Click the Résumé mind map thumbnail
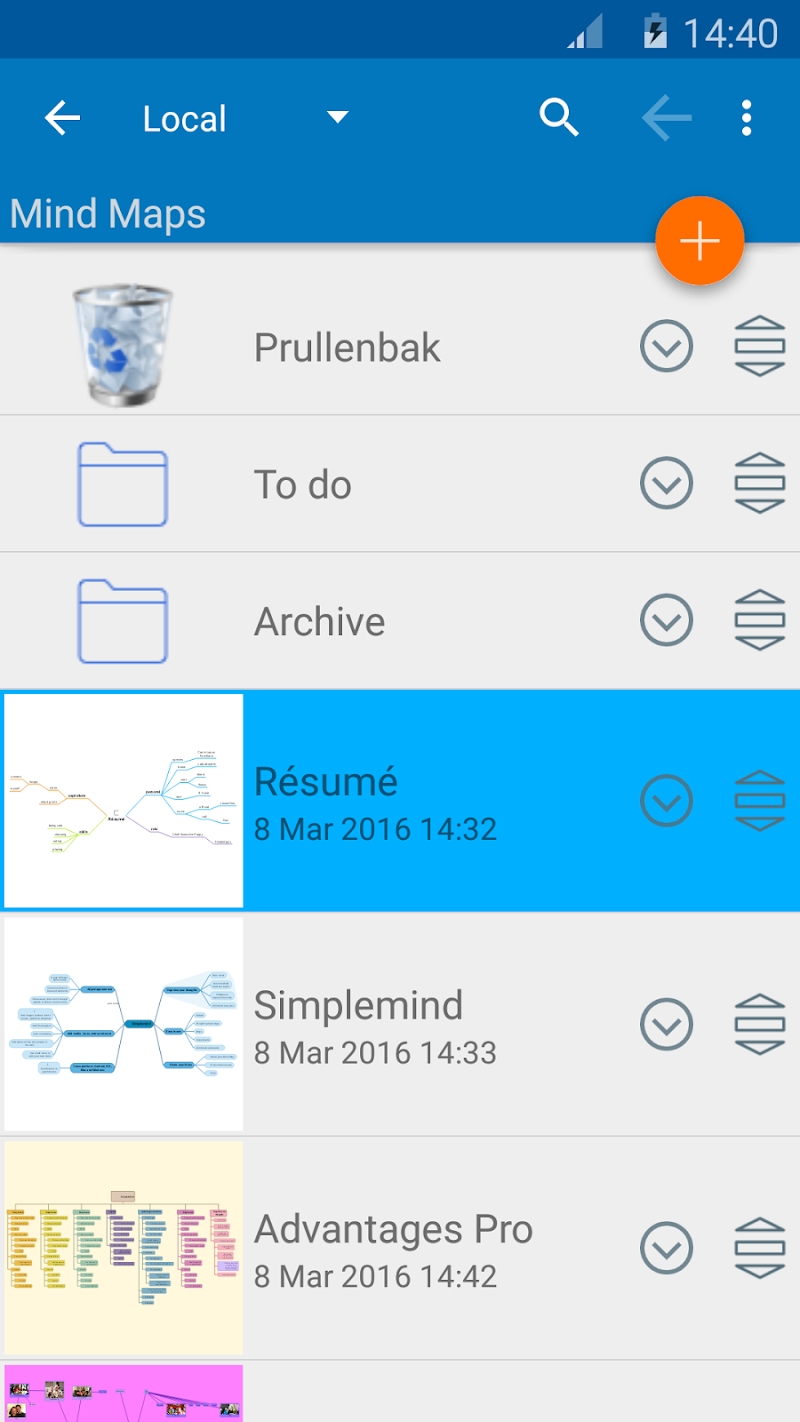800x1422 pixels. coord(123,800)
